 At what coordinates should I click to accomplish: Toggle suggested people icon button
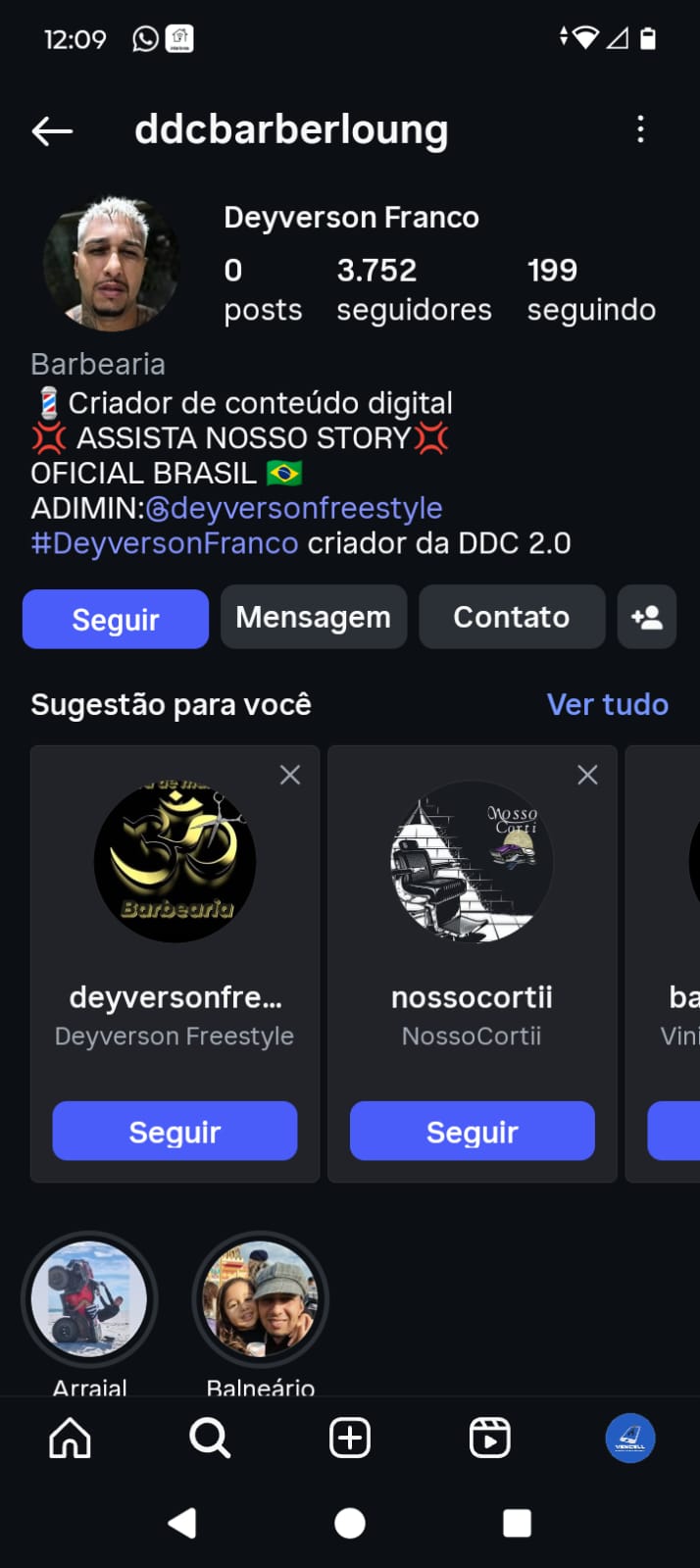[647, 617]
